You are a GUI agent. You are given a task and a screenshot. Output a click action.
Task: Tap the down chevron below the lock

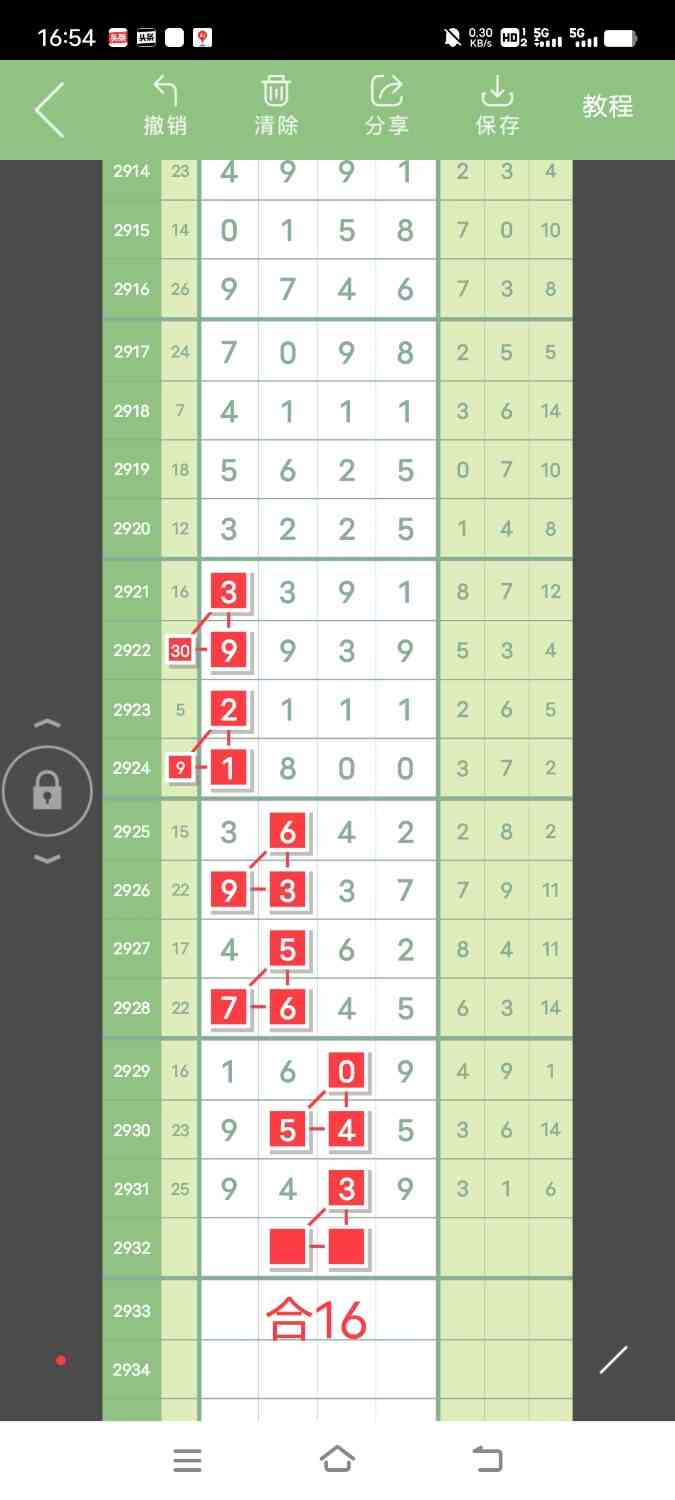click(x=48, y=859)
